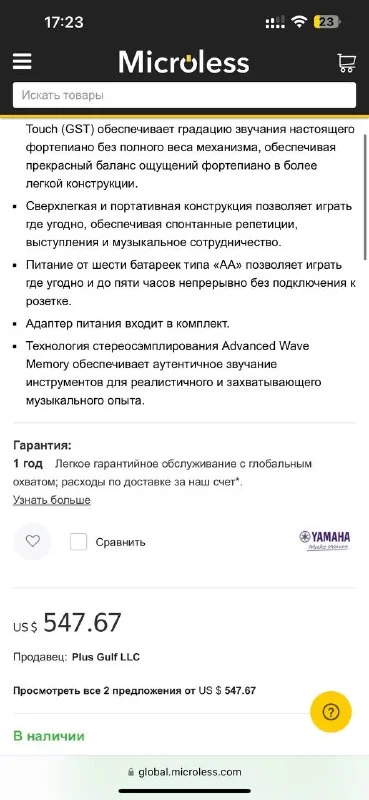Add product to wishlist with heart icon
Image resolution: width=369 pixels, height=800 pixels.
[x=33, y=541]
